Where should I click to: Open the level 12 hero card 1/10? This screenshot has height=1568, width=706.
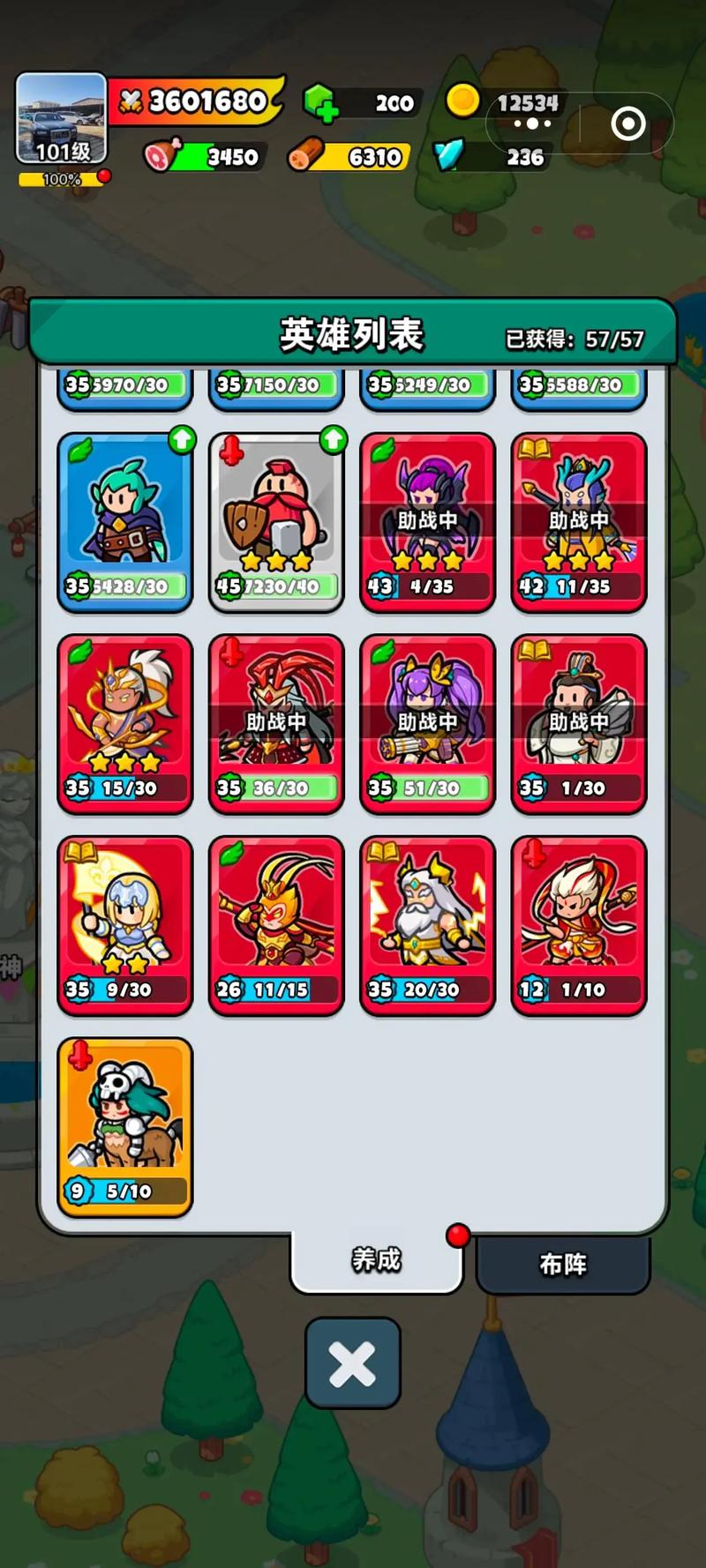[x=578, y=925]
